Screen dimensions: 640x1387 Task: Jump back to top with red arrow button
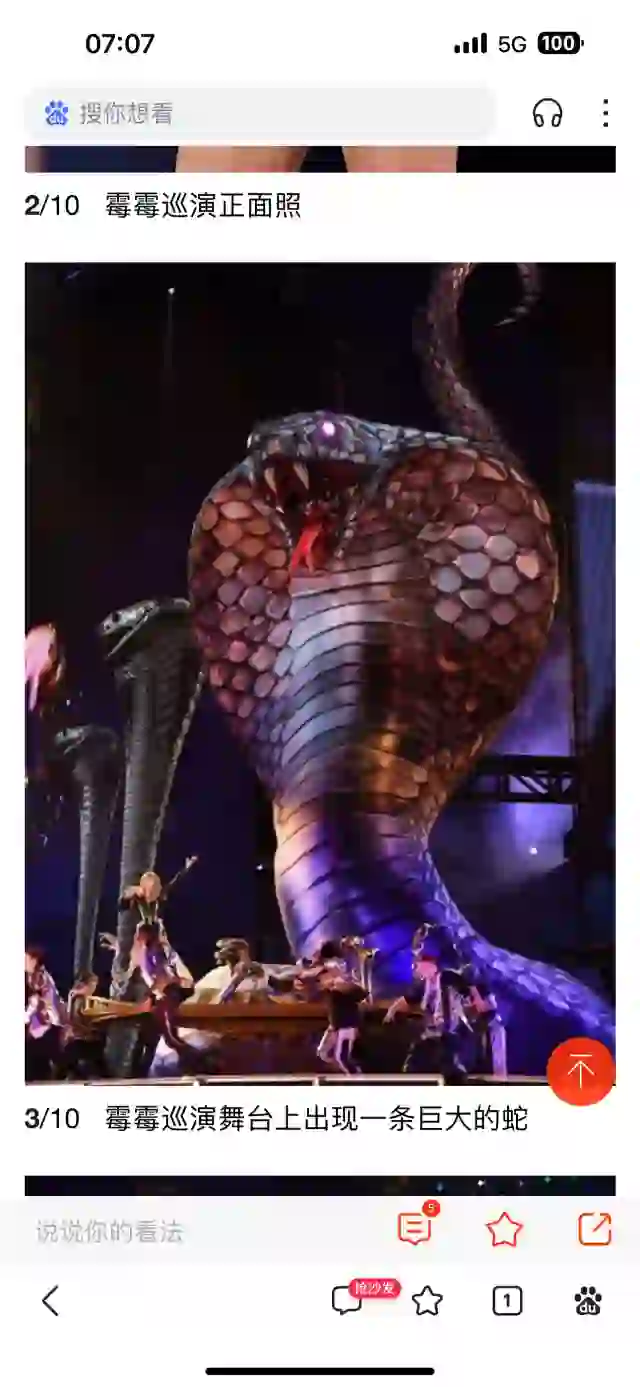(580, 1072)
